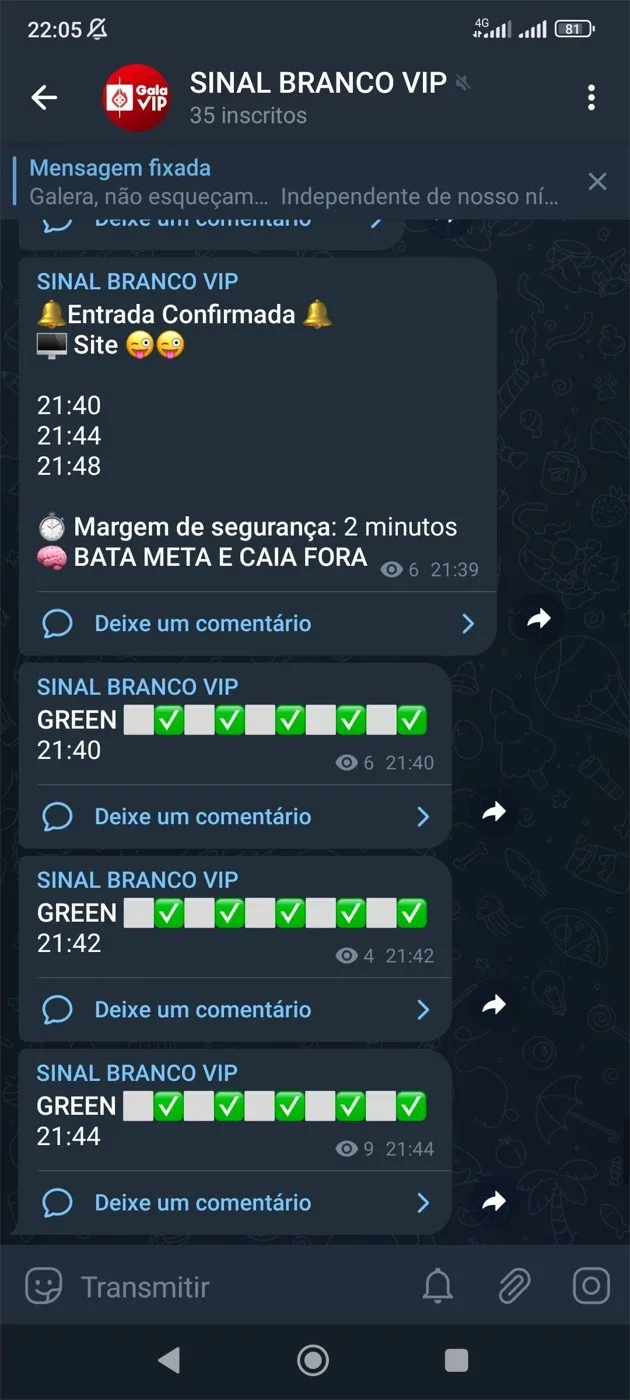The width and height of the screenshot is (630, 1400).
Task: Go back using the top arrow
Action: [x=44, y=97]
